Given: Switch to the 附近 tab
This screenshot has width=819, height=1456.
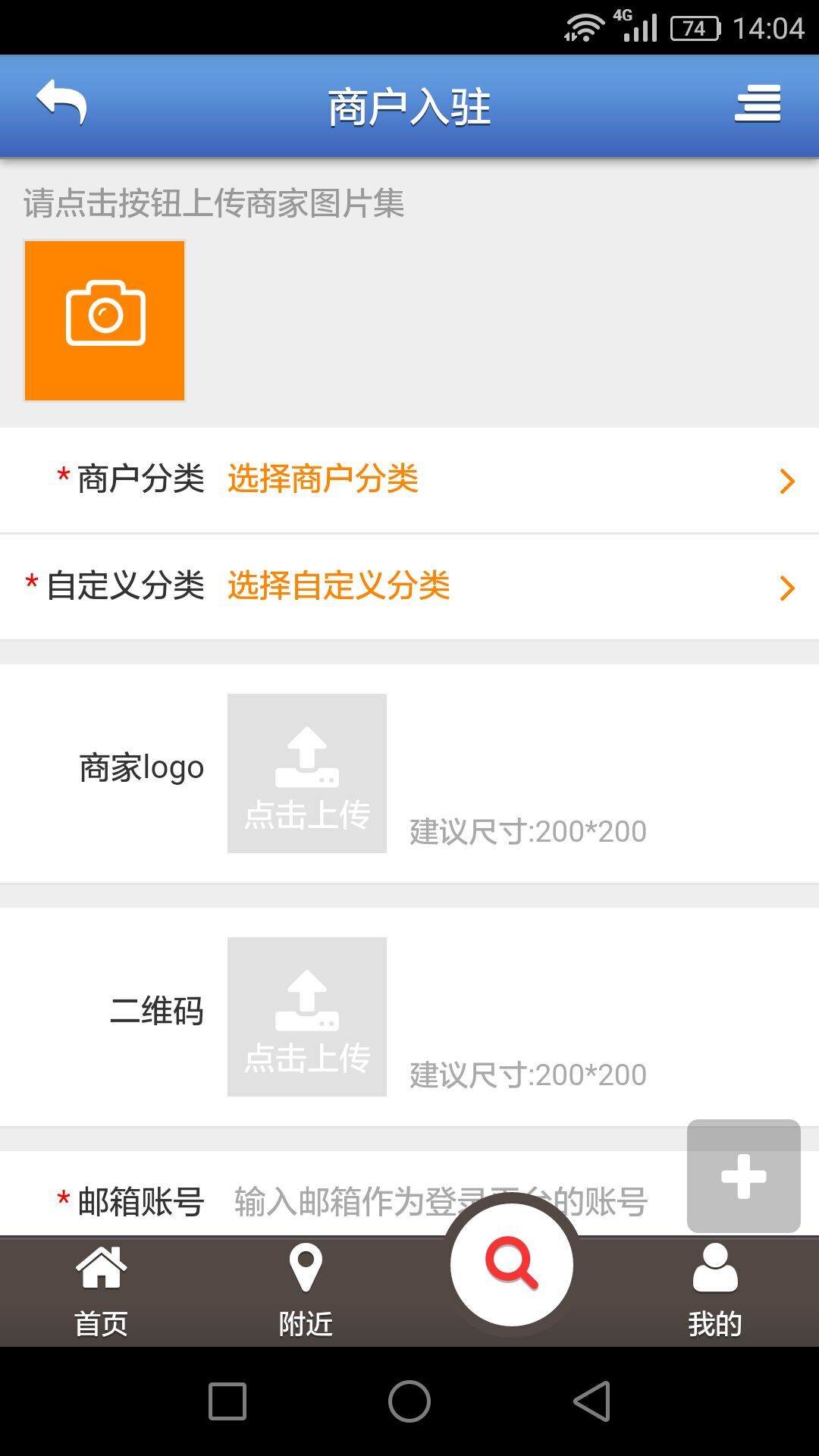Looking at the screenshot, I should coord(306,1291).
